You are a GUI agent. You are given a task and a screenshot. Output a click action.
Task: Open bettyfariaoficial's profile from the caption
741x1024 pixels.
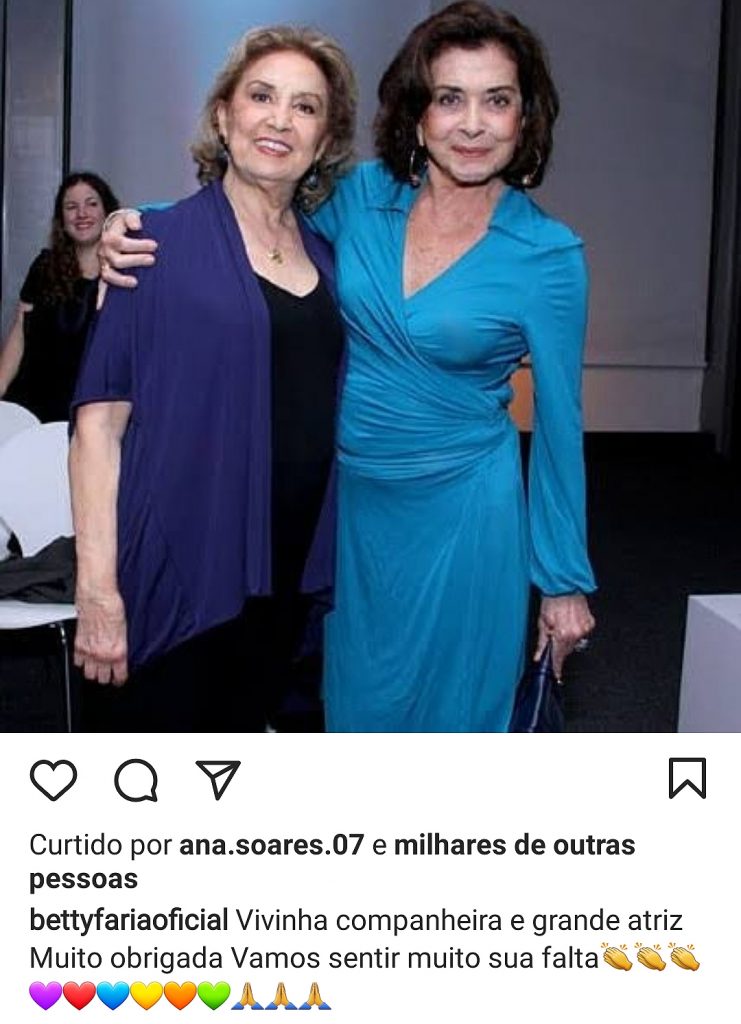point(129,920)
